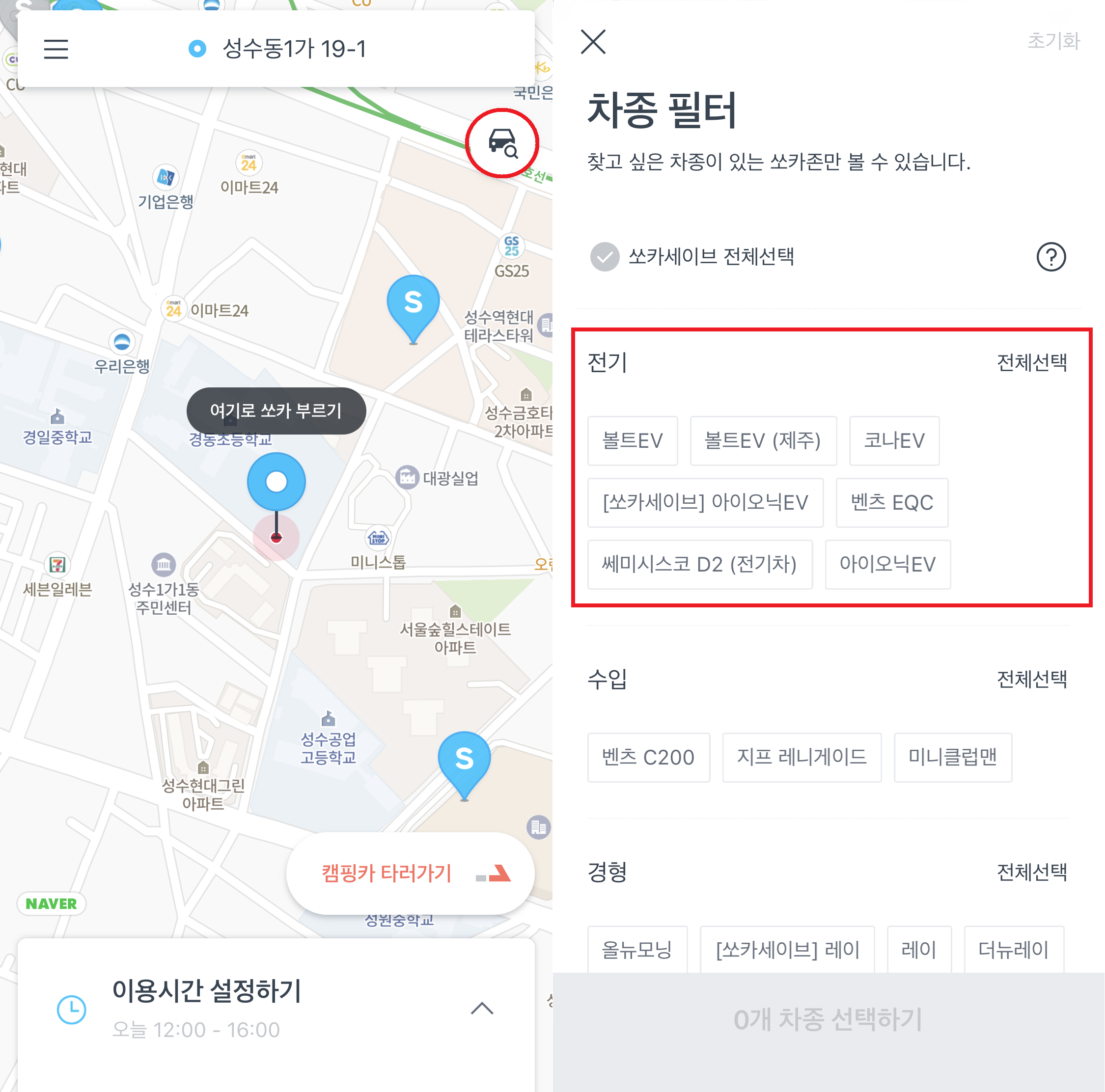Choose the 지프 레니게이드 chip
Image resolution: width=1105 pixels, height=1092 pixels.
click(801, 757)
